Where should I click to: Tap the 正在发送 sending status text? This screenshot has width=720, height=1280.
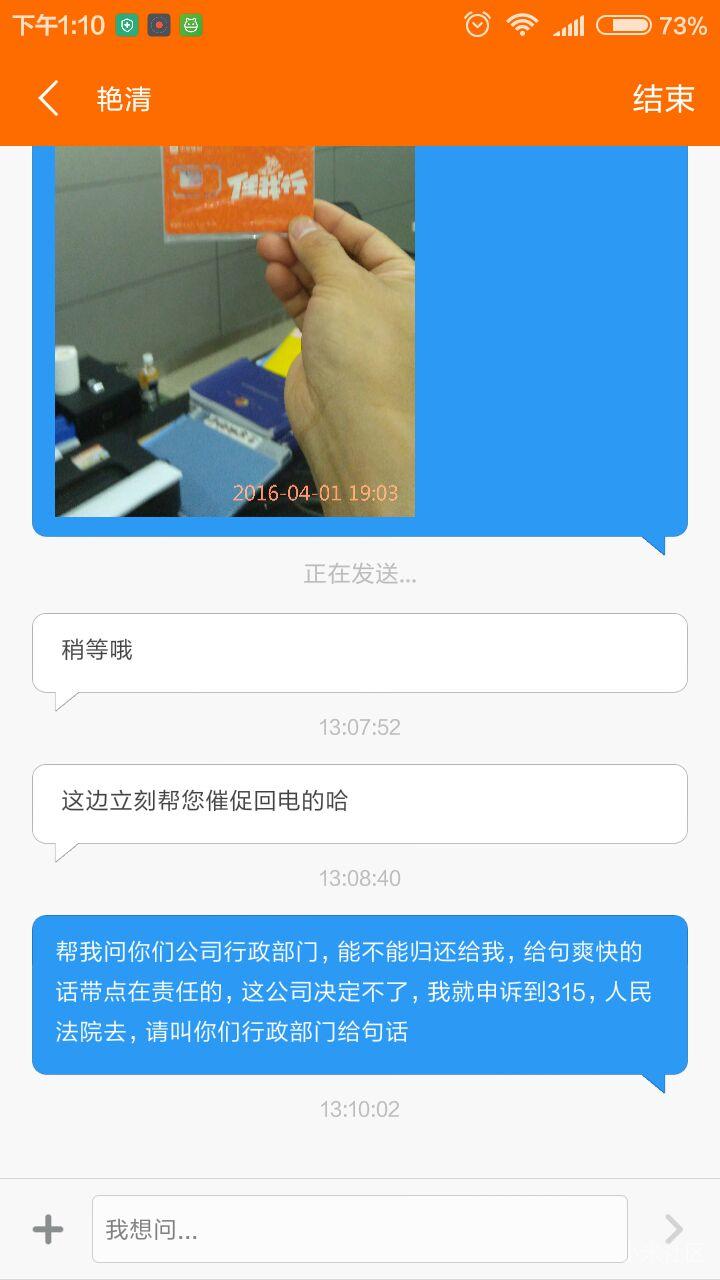pyautogui.click(x=359, y=574)
